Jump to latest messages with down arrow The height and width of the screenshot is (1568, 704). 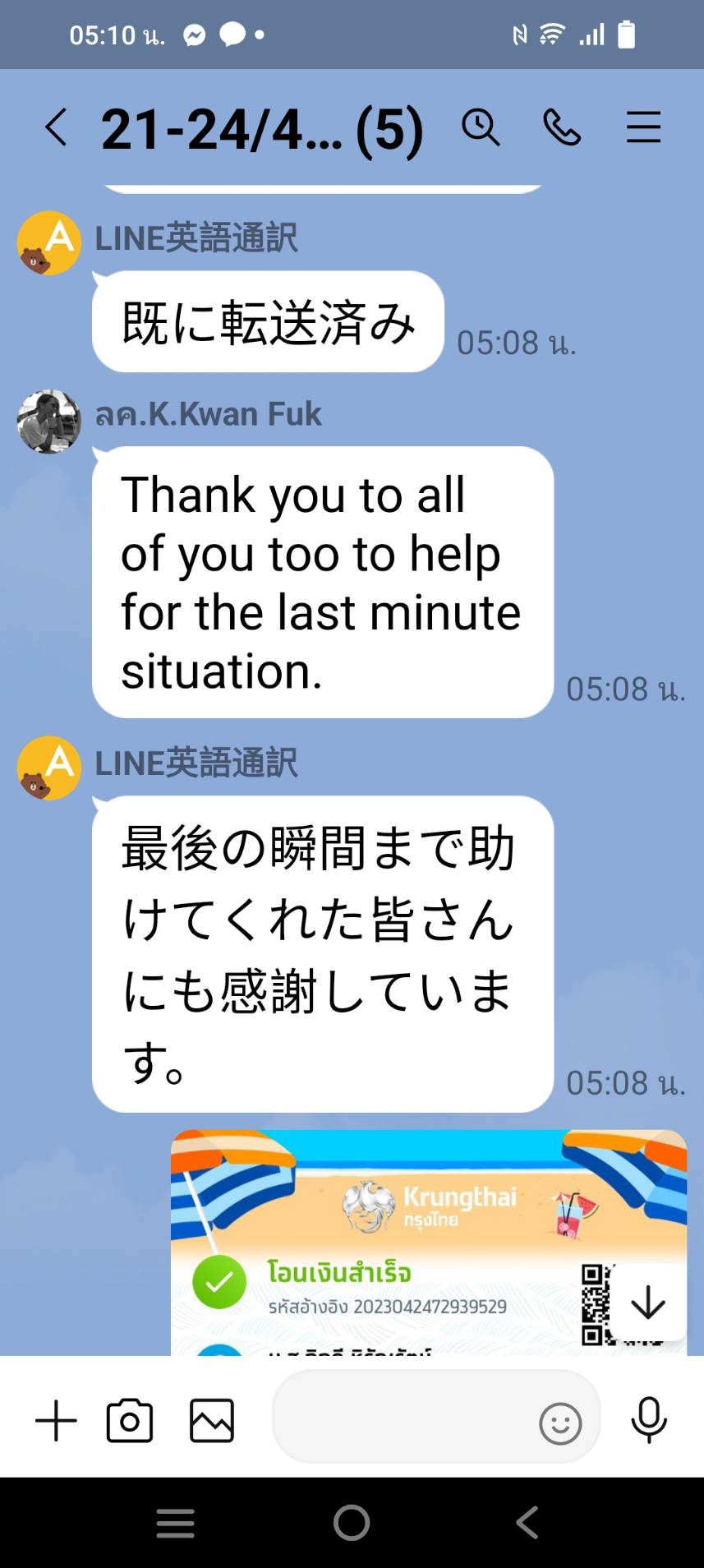648,1303
